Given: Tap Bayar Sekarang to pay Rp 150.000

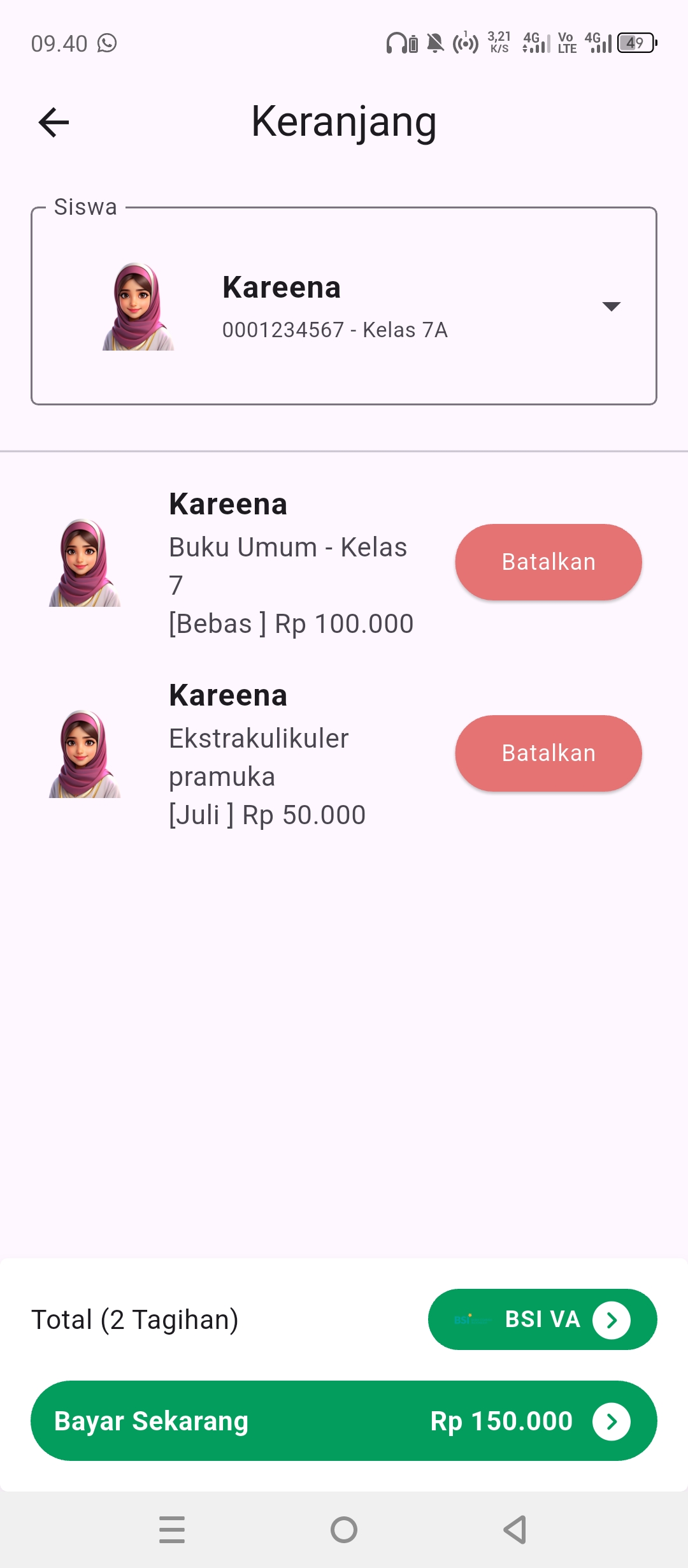Looking at the screenshot, I should 343,1421.
